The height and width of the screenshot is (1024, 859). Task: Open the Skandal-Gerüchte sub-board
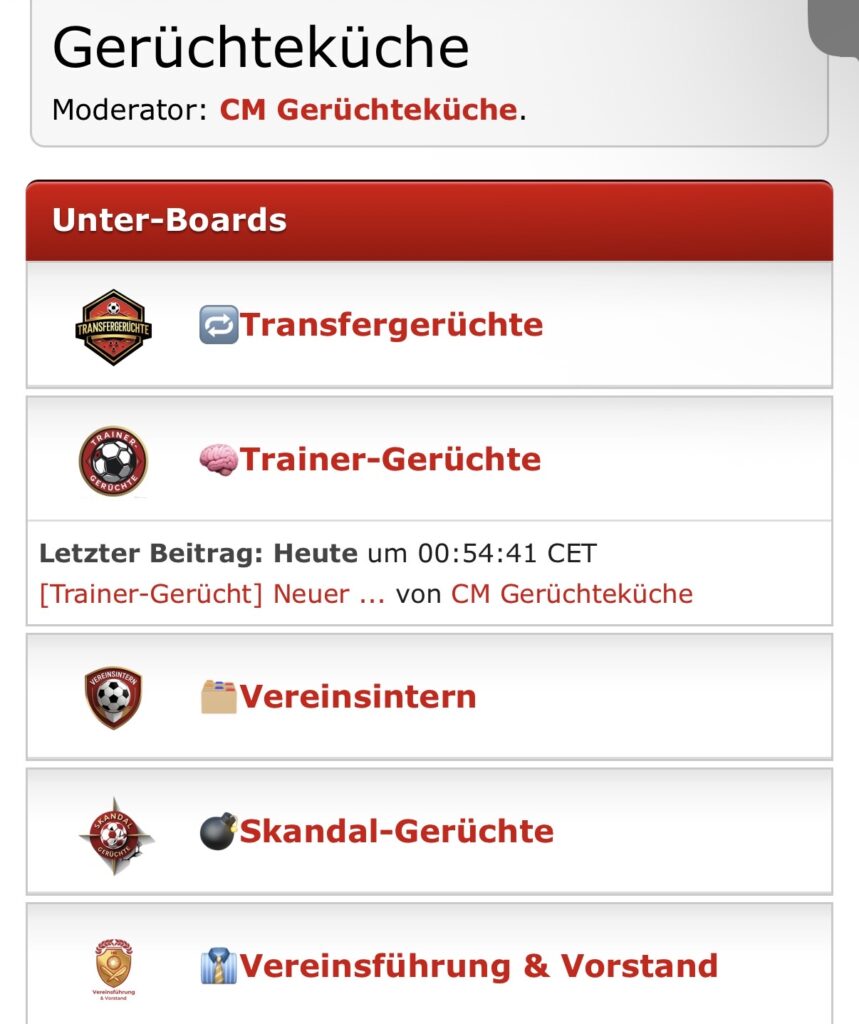(396, 831)
